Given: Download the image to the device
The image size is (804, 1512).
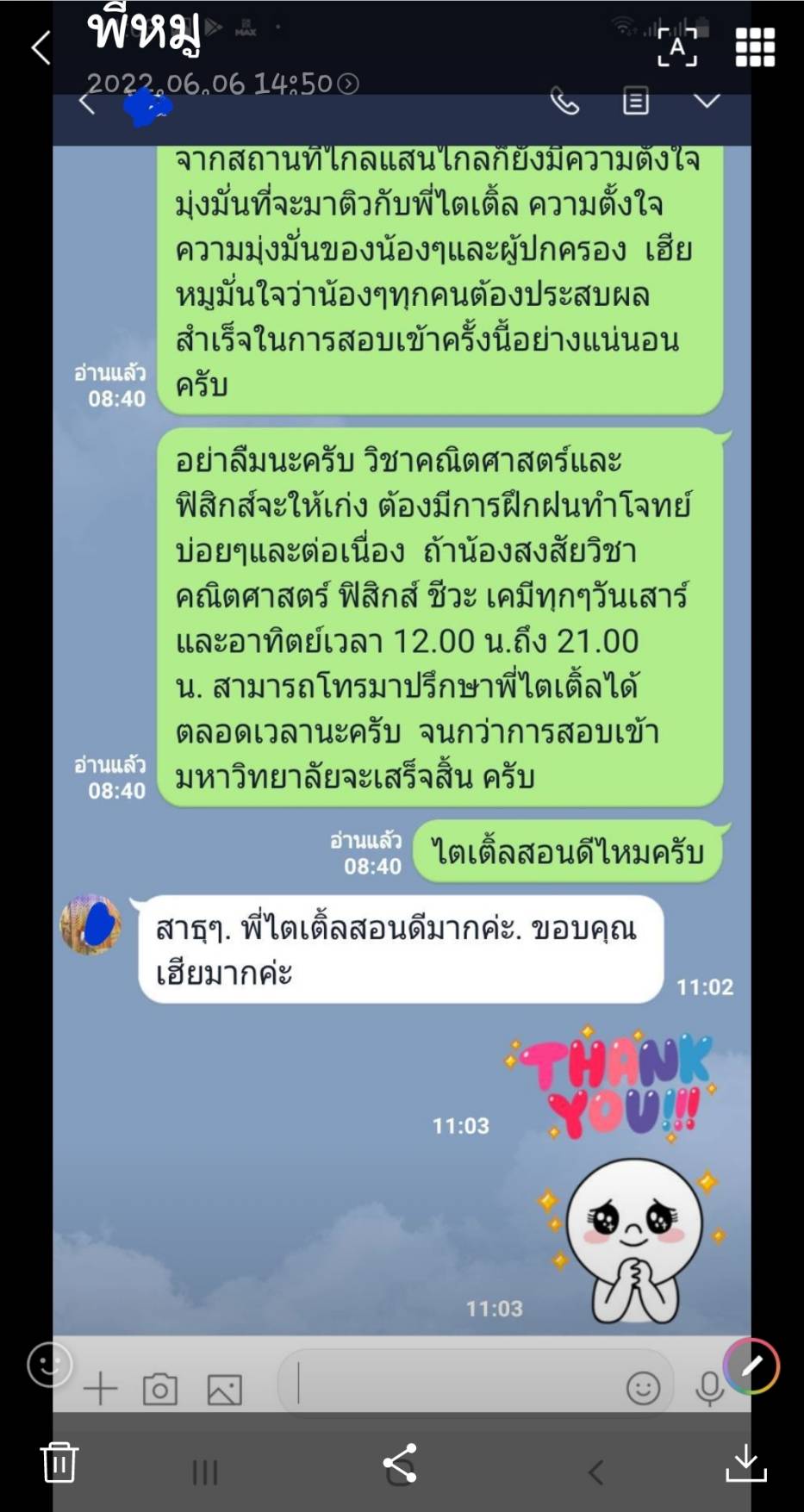Looking at the screenshot, I should click(746, 1463).
